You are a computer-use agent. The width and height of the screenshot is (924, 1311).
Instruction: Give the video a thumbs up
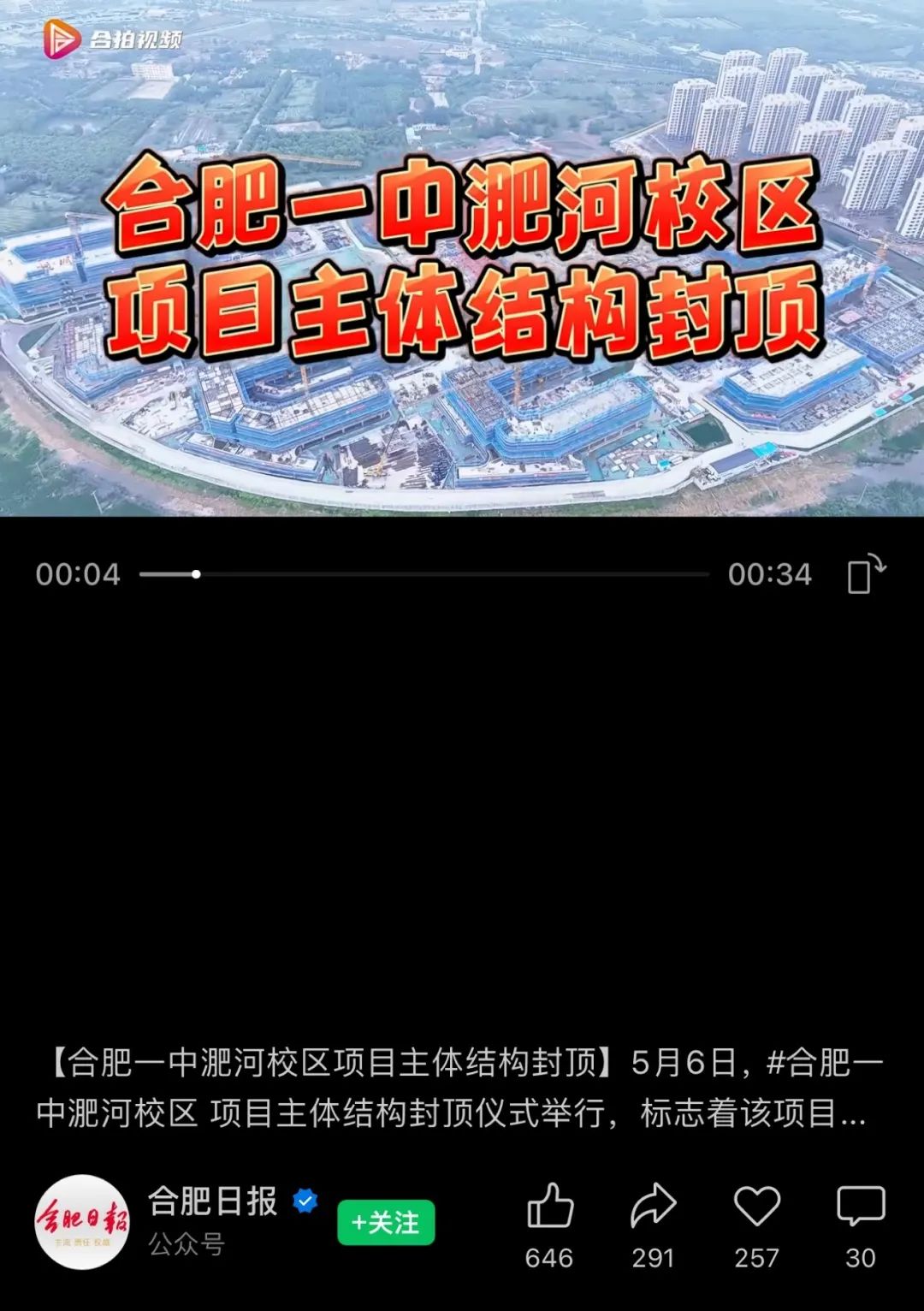549,1207
